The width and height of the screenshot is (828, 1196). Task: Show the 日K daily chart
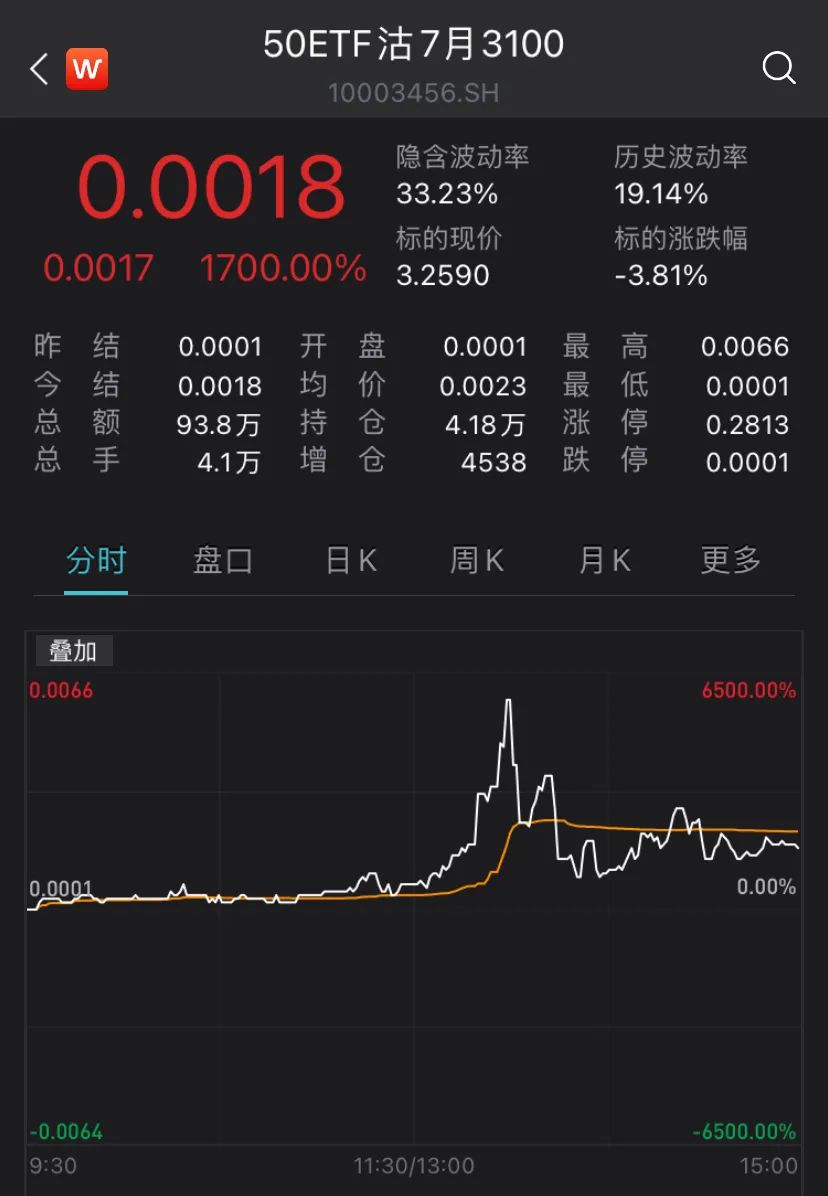pyautogui.click(x=351, y=561)
